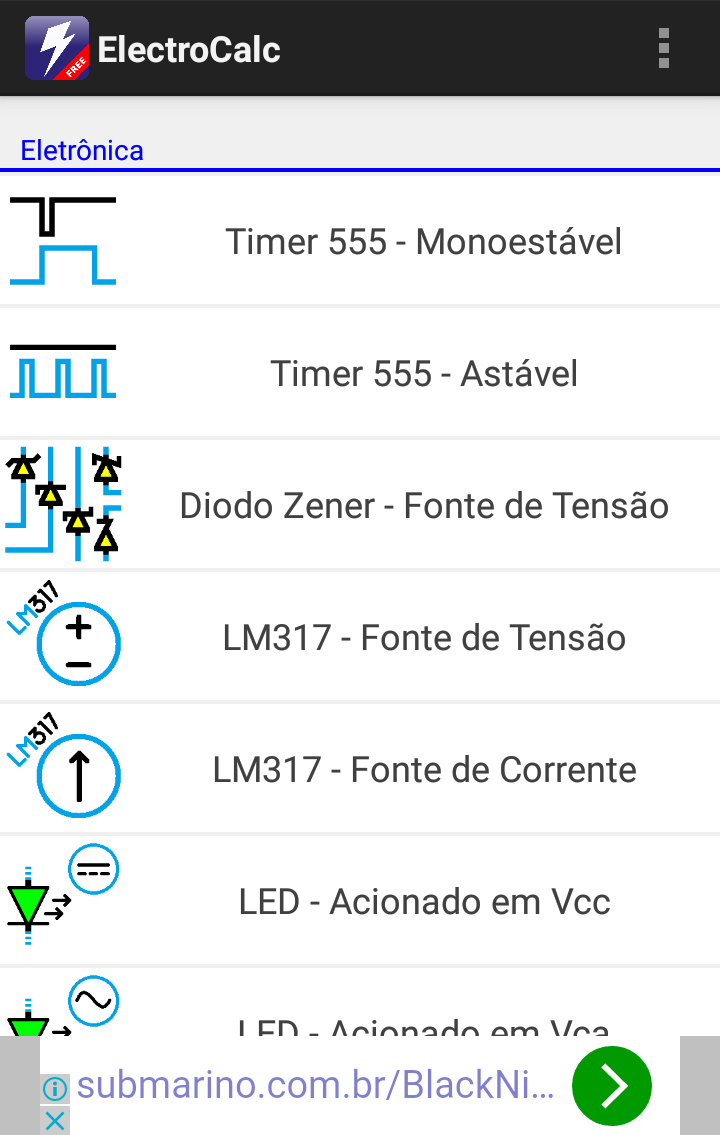Select Diodo Zener - Fonte de Tensão
Image resolution: width=720 pixels, height=1135 pixels.
click(424, 505)
